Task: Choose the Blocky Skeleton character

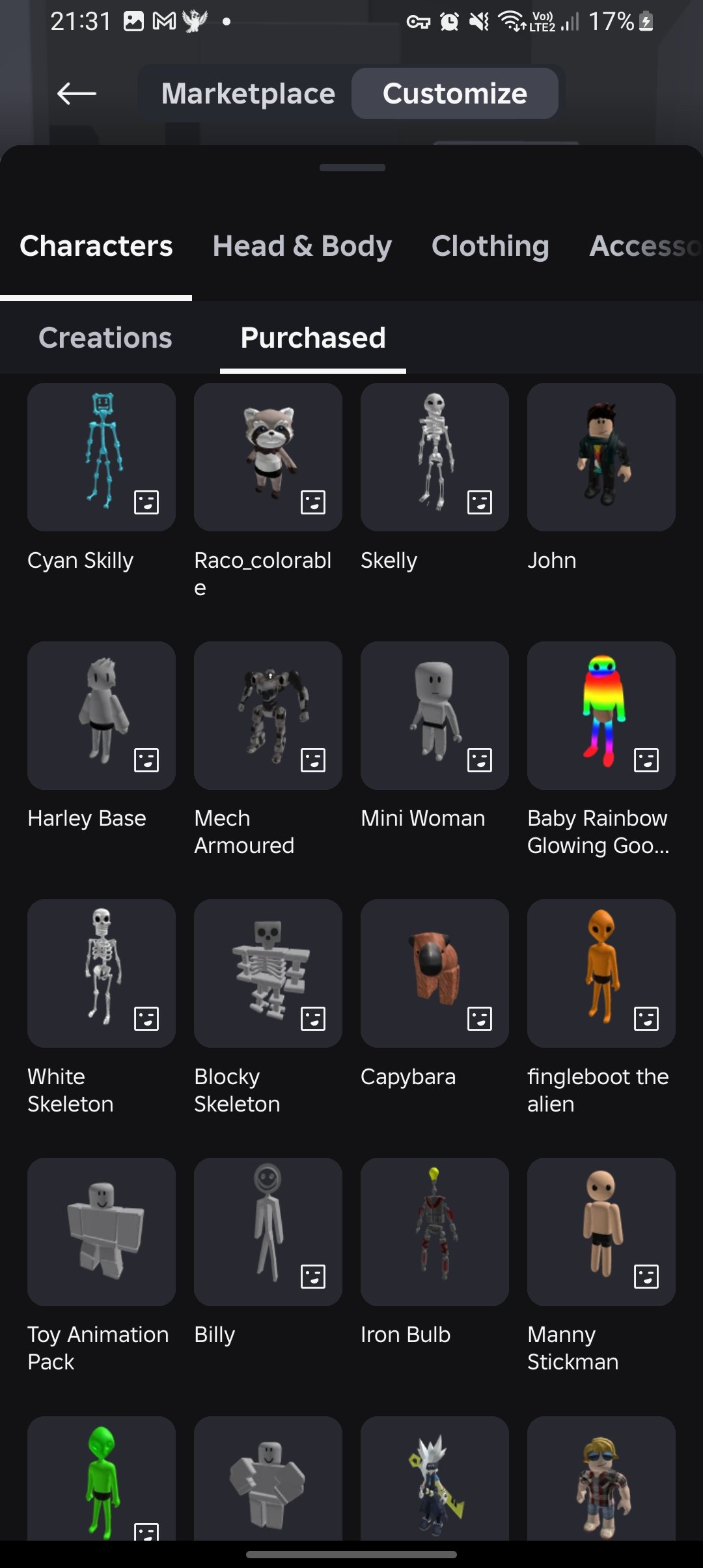Action: click(x=268, y=973)
